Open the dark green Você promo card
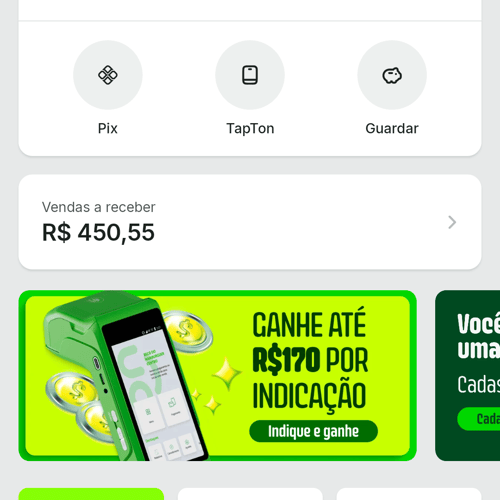 click(467, 376)
